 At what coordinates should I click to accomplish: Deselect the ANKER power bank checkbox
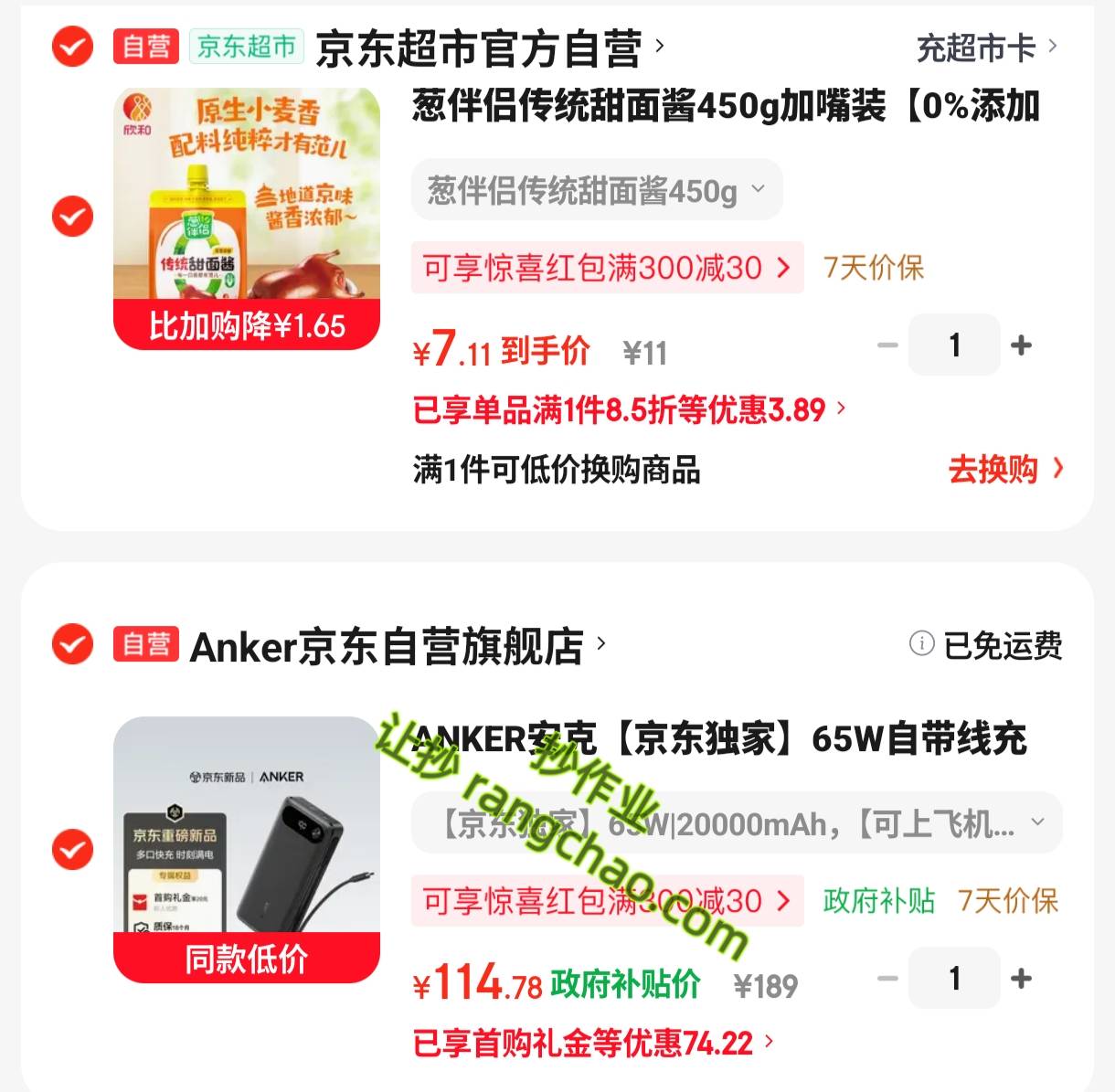pyautogui.click(x=72, y=850)
